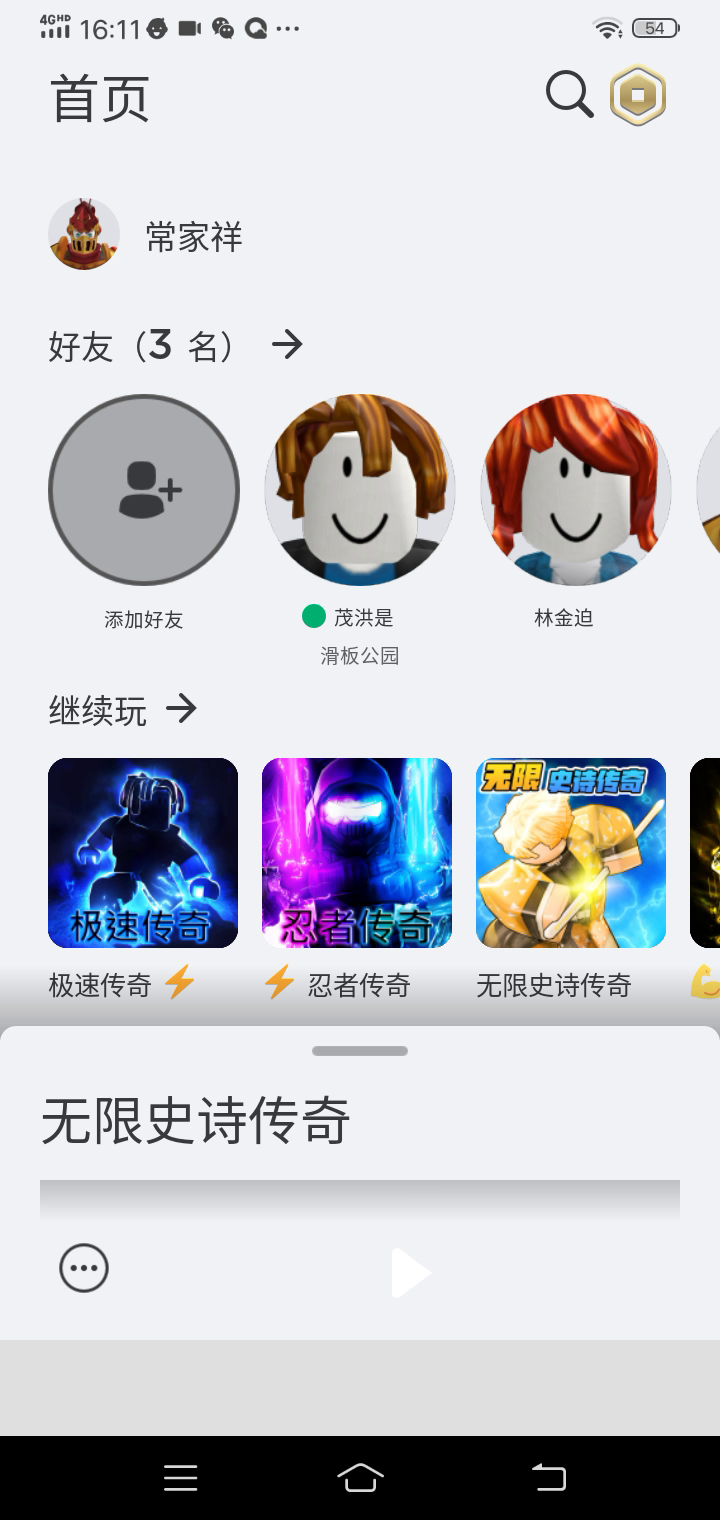Open the 极速传奇 game tile
Viewport: 720px width, 1520px height.
coord(143,853)
